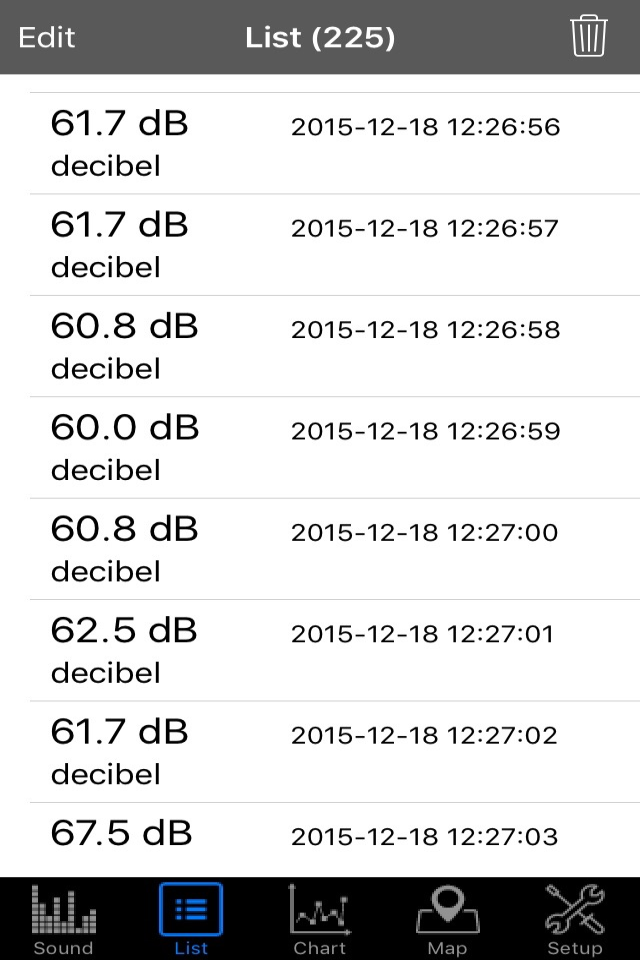View the 60.0 dB reading at 12:26:59
Screen dimensions: 640x960
[x=320, y=448]
